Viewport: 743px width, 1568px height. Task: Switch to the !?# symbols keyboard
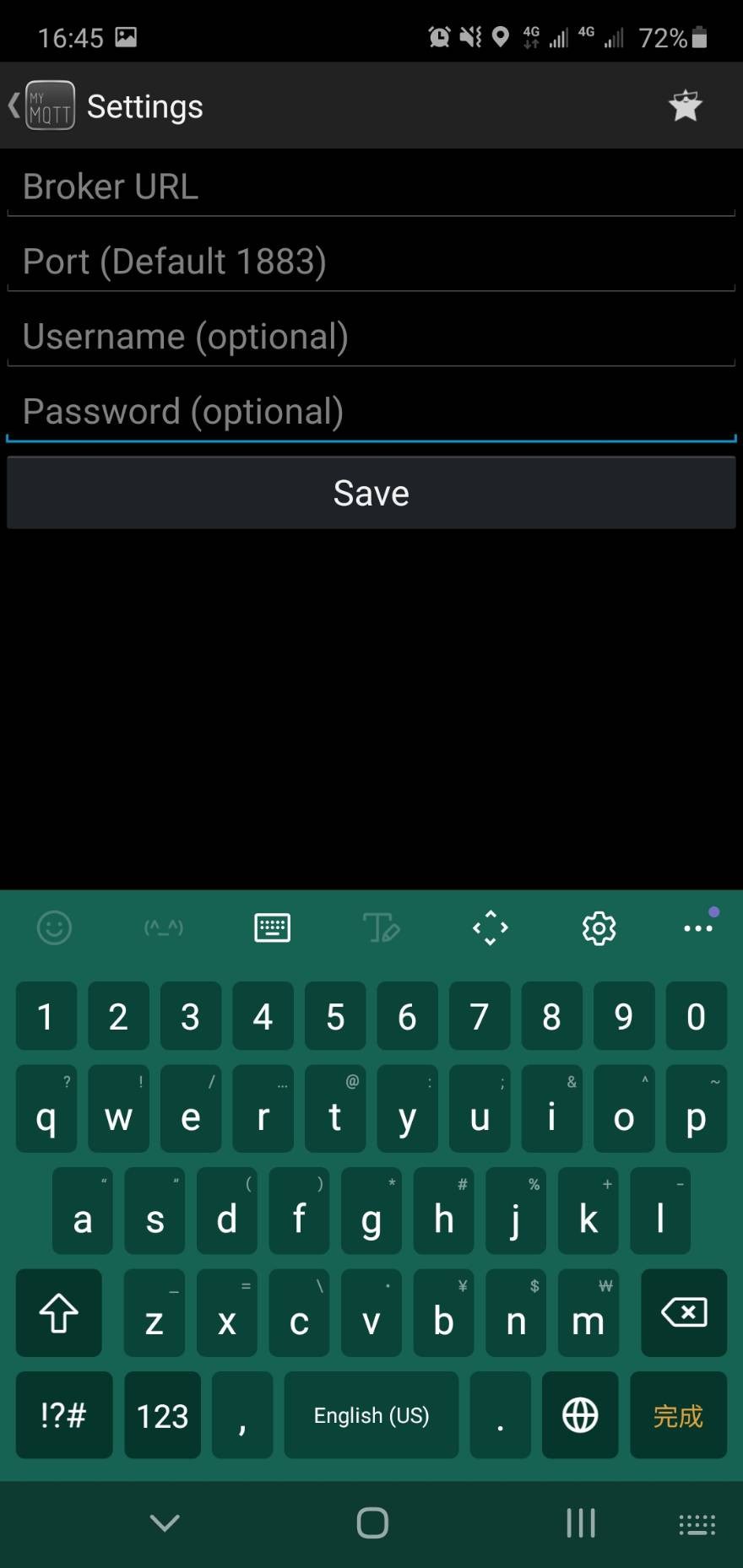[x=64, y=1415]
